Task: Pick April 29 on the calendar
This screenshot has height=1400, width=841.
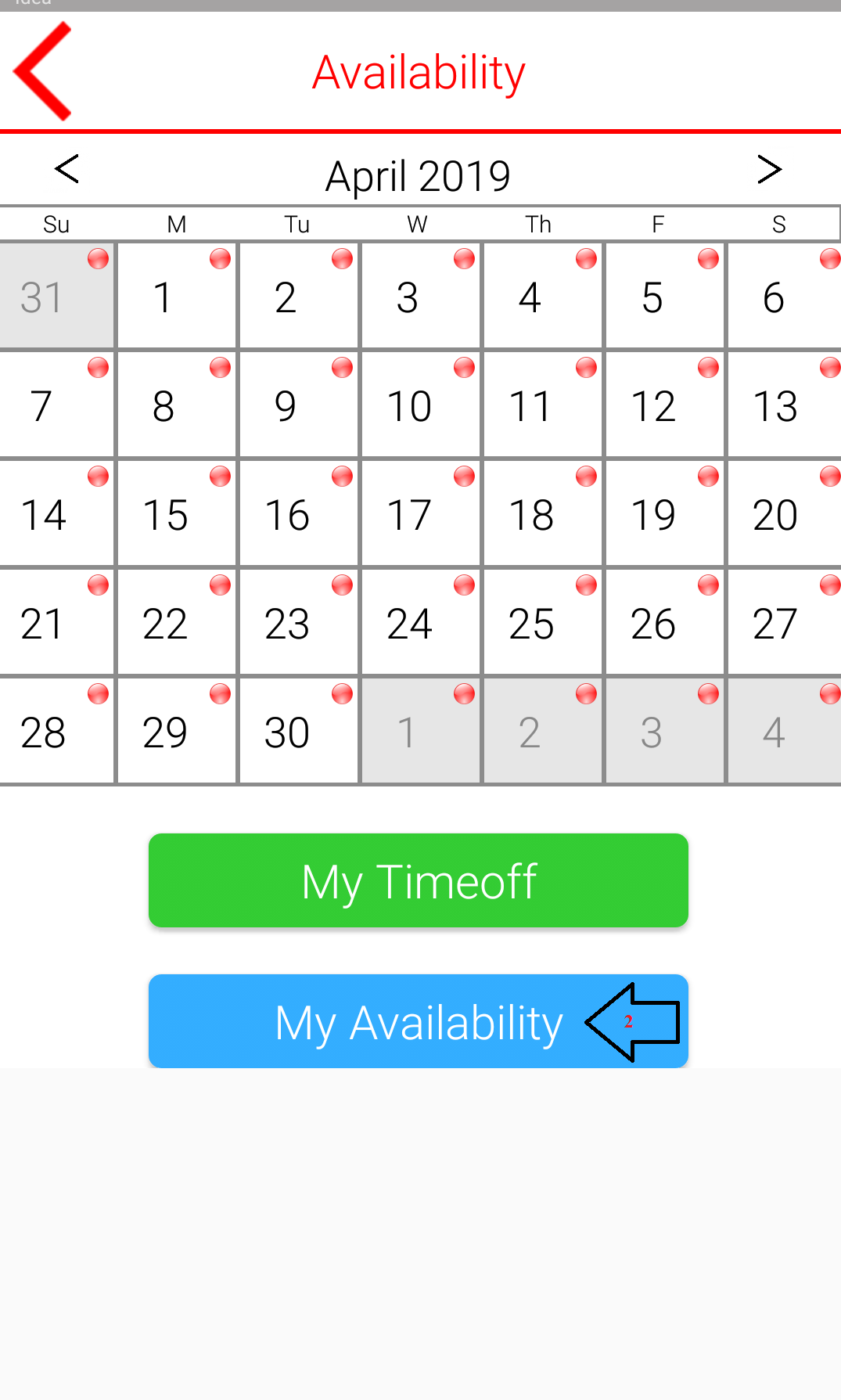Action: pos(177,732)
